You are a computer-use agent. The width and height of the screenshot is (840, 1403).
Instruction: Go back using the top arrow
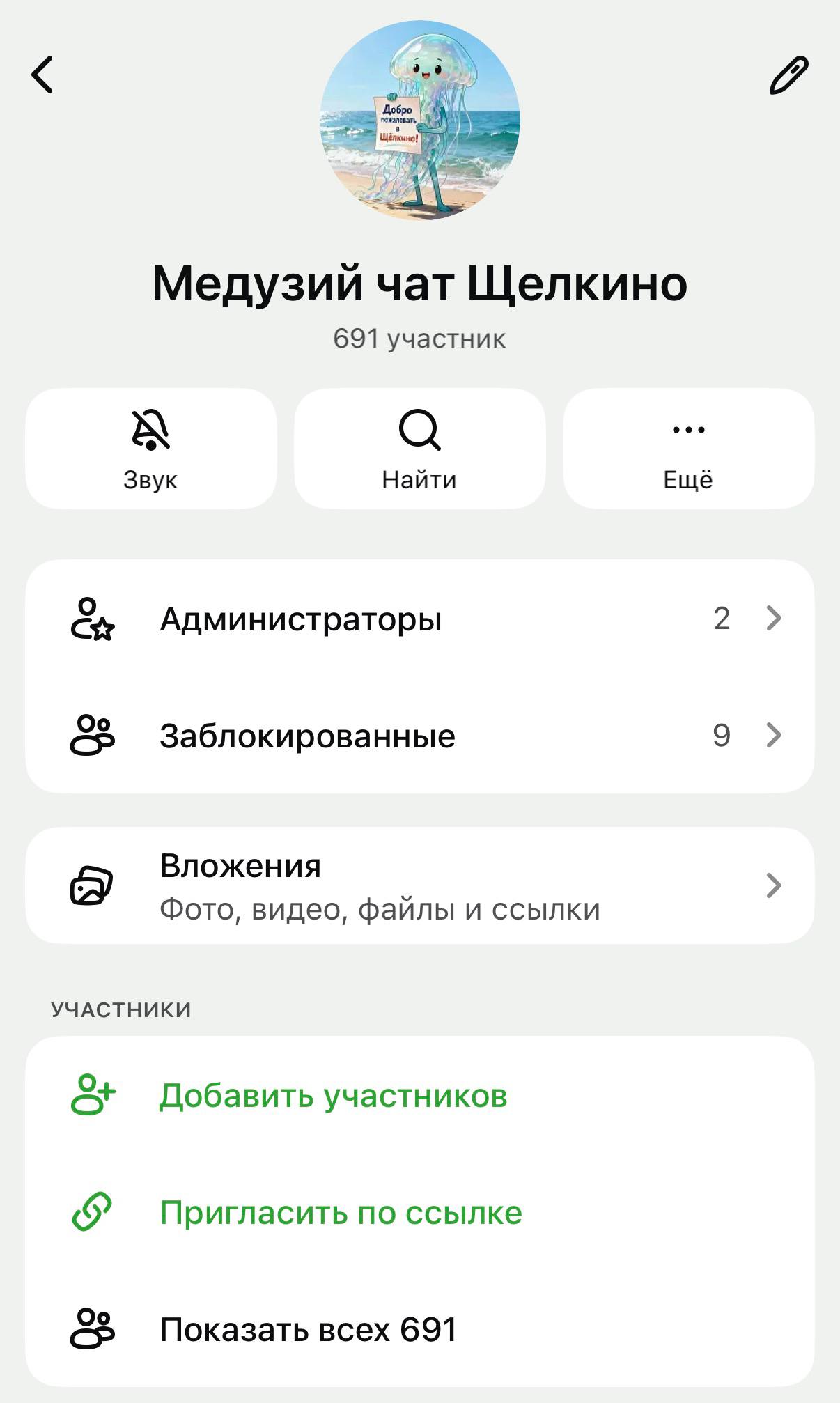(x=42, y=75)
